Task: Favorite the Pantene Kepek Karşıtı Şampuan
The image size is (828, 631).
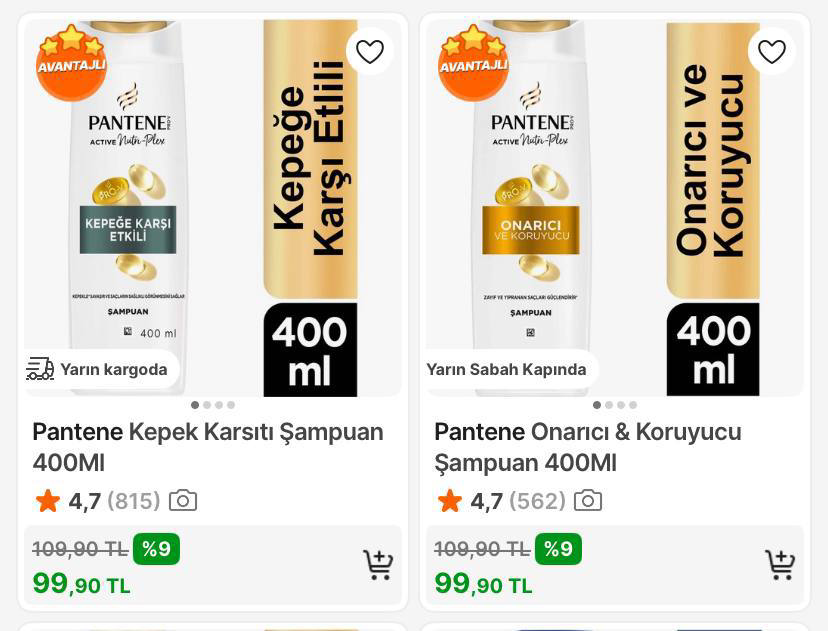Action: point(370,52)
